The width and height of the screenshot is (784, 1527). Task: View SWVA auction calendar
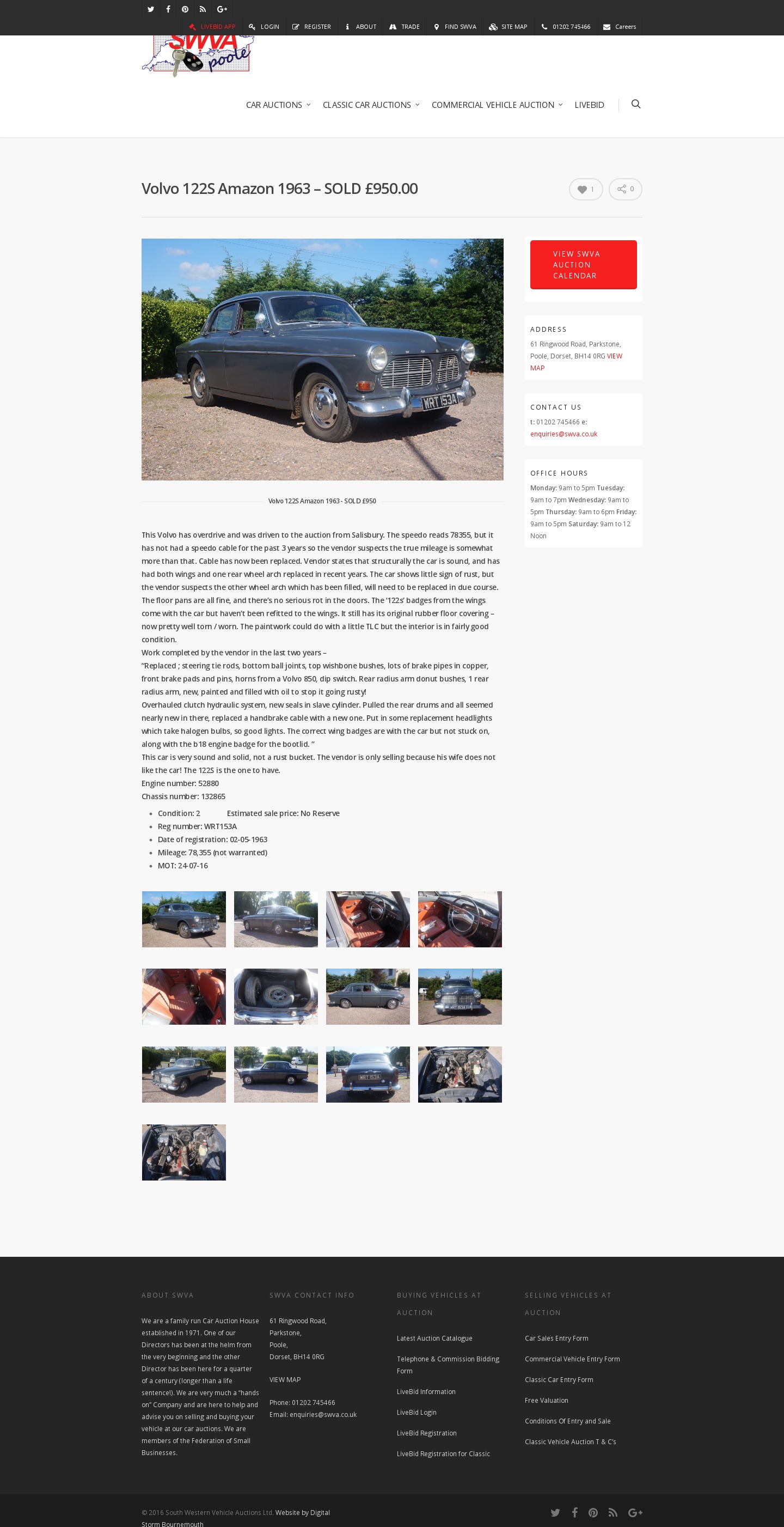pos(583,265)
